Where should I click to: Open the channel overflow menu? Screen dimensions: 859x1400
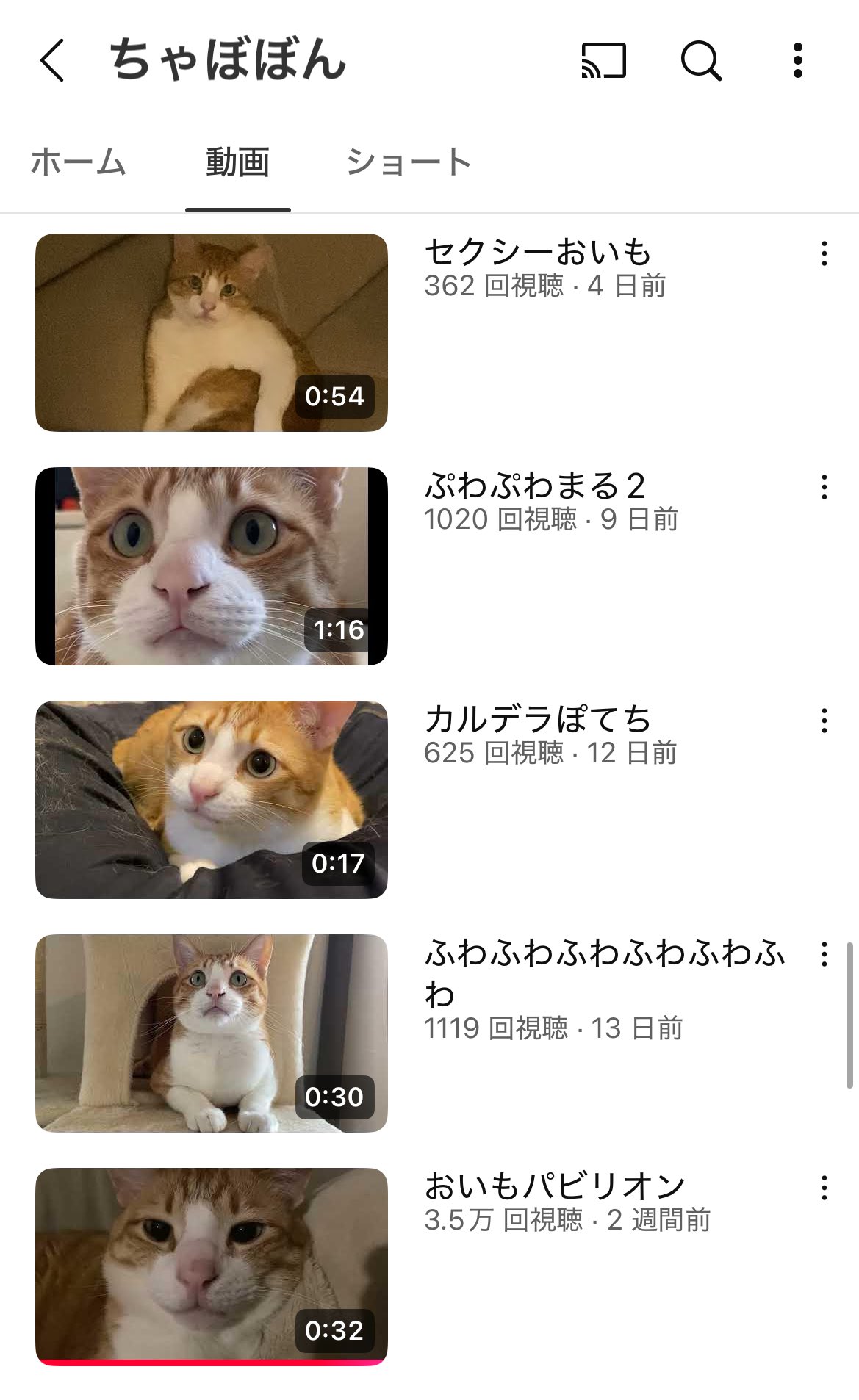click(798, 60)
